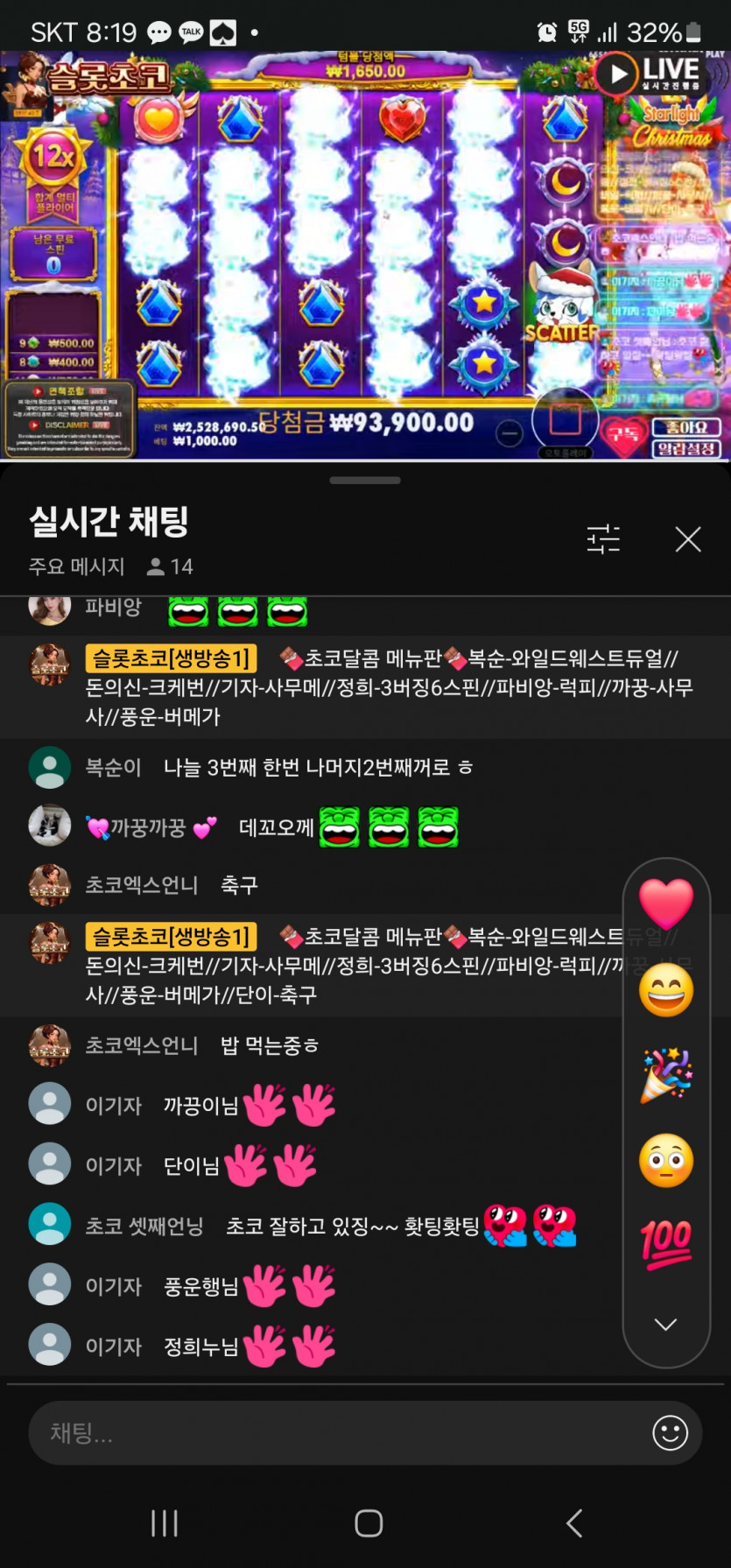Open live chat filter settings
731x1568 pixels.
point(603,539)
